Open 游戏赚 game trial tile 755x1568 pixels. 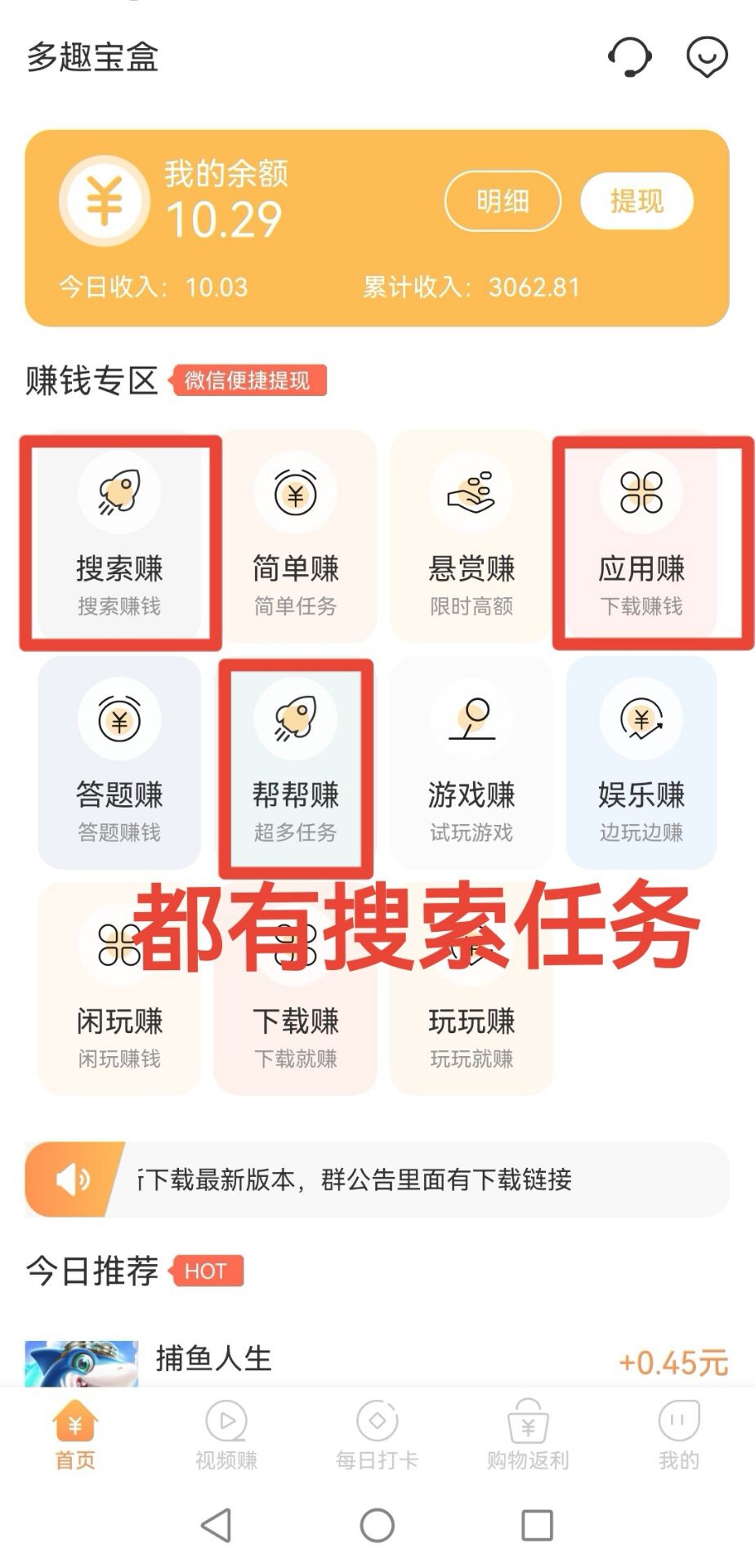pyautogui.click(x=471, y=764)
